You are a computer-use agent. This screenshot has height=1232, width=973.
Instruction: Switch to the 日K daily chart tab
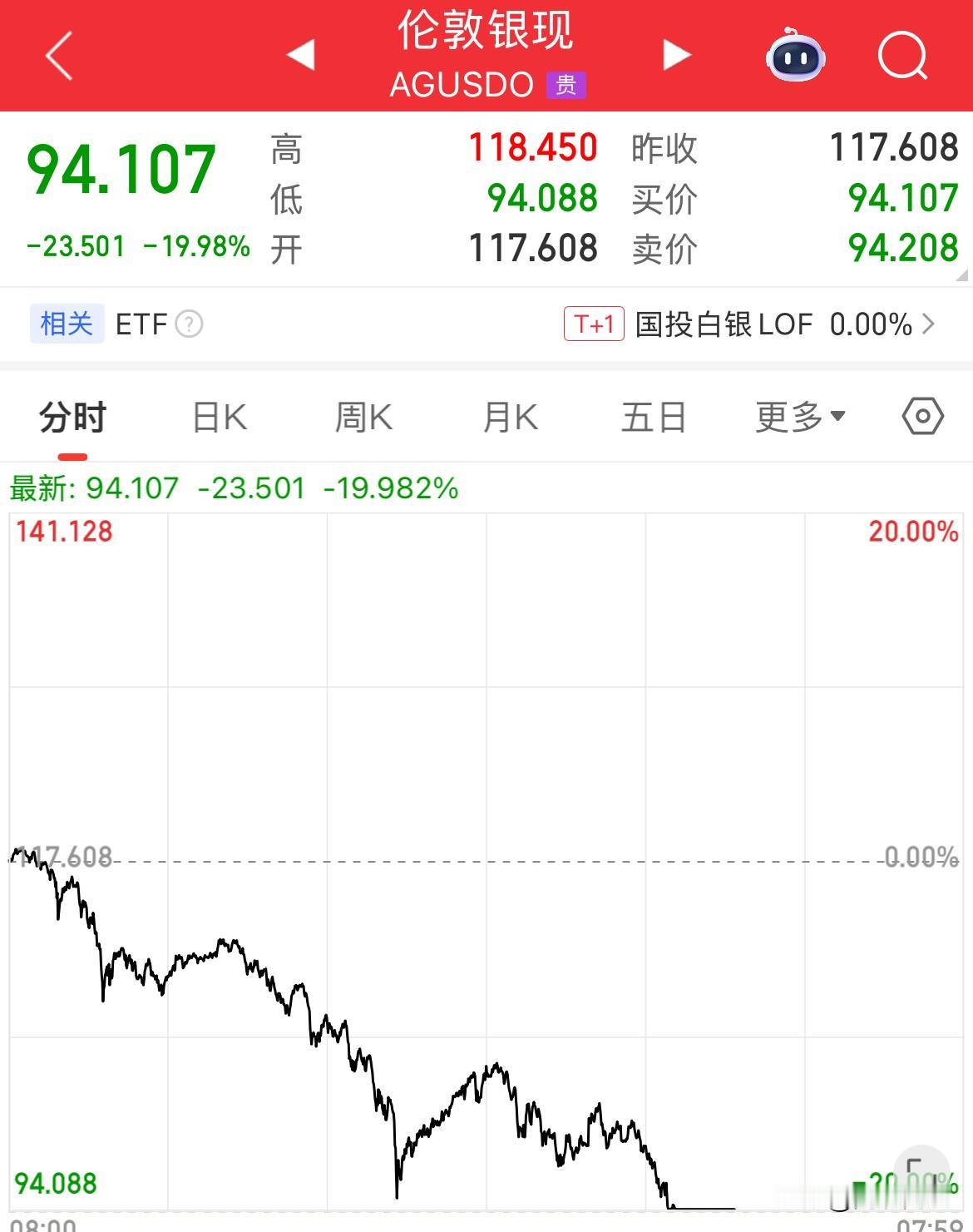click(x=218, y=417)
